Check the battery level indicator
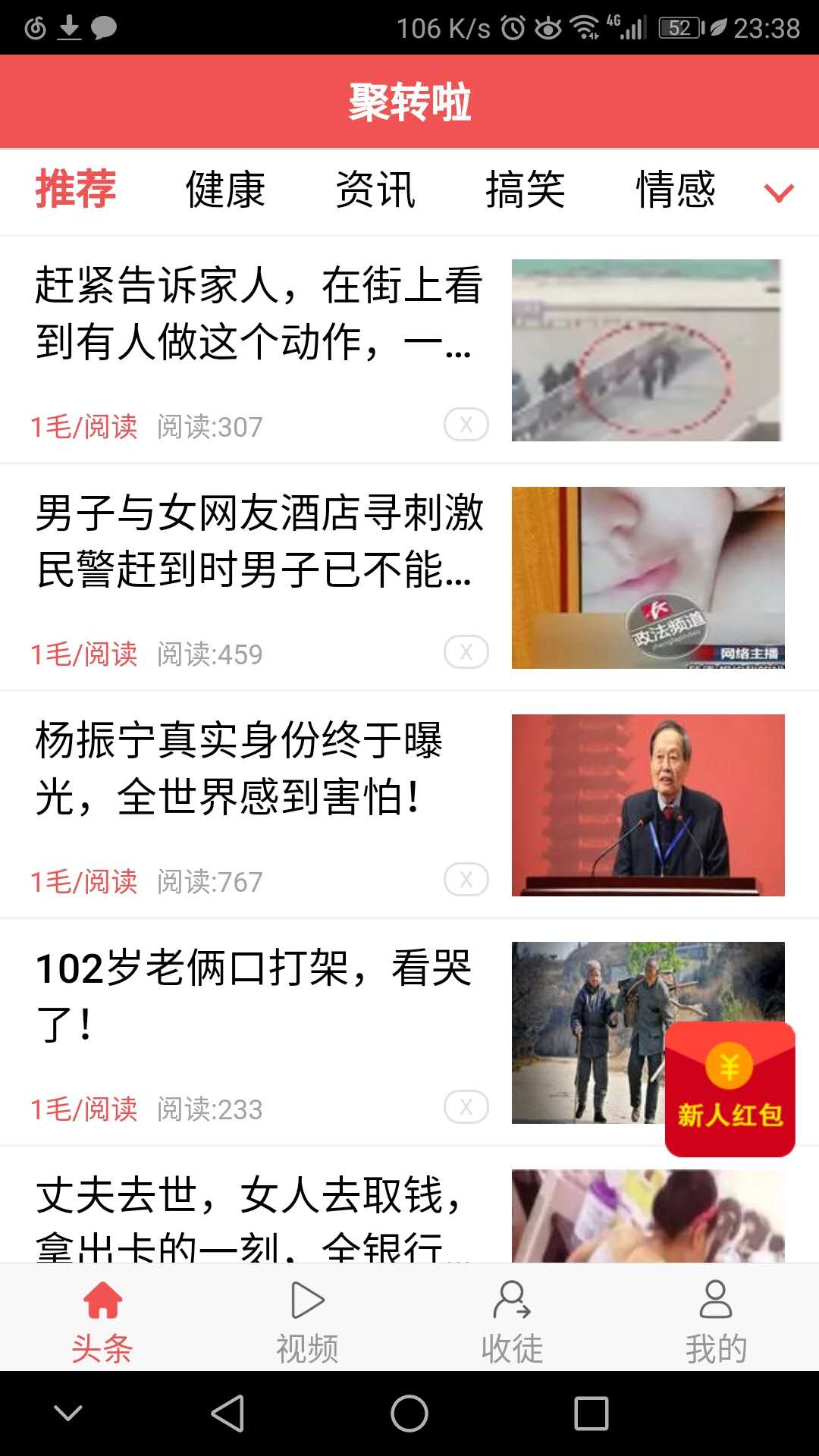819x1456 pixels. tap(679, 27)
